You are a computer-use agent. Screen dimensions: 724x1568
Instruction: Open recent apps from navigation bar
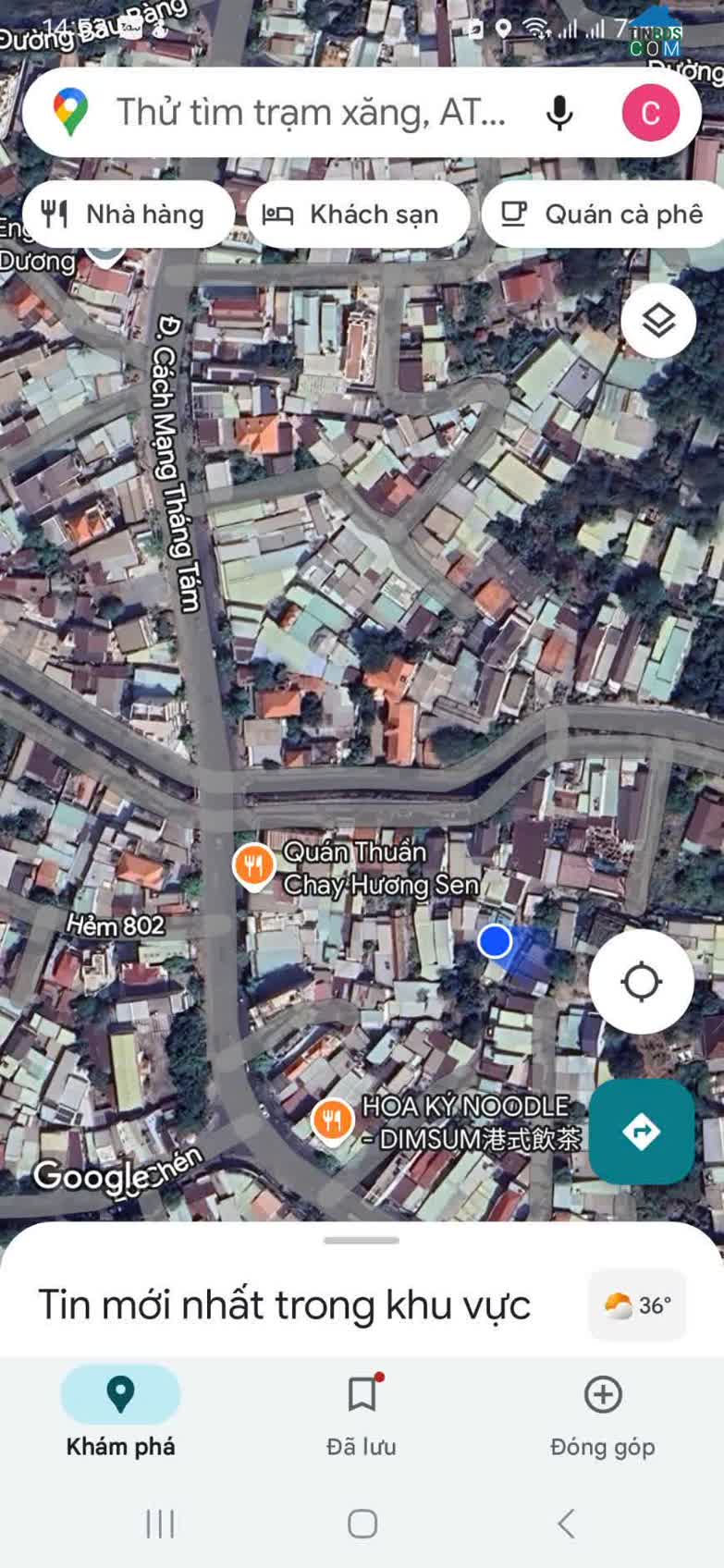coord(160,1524)
